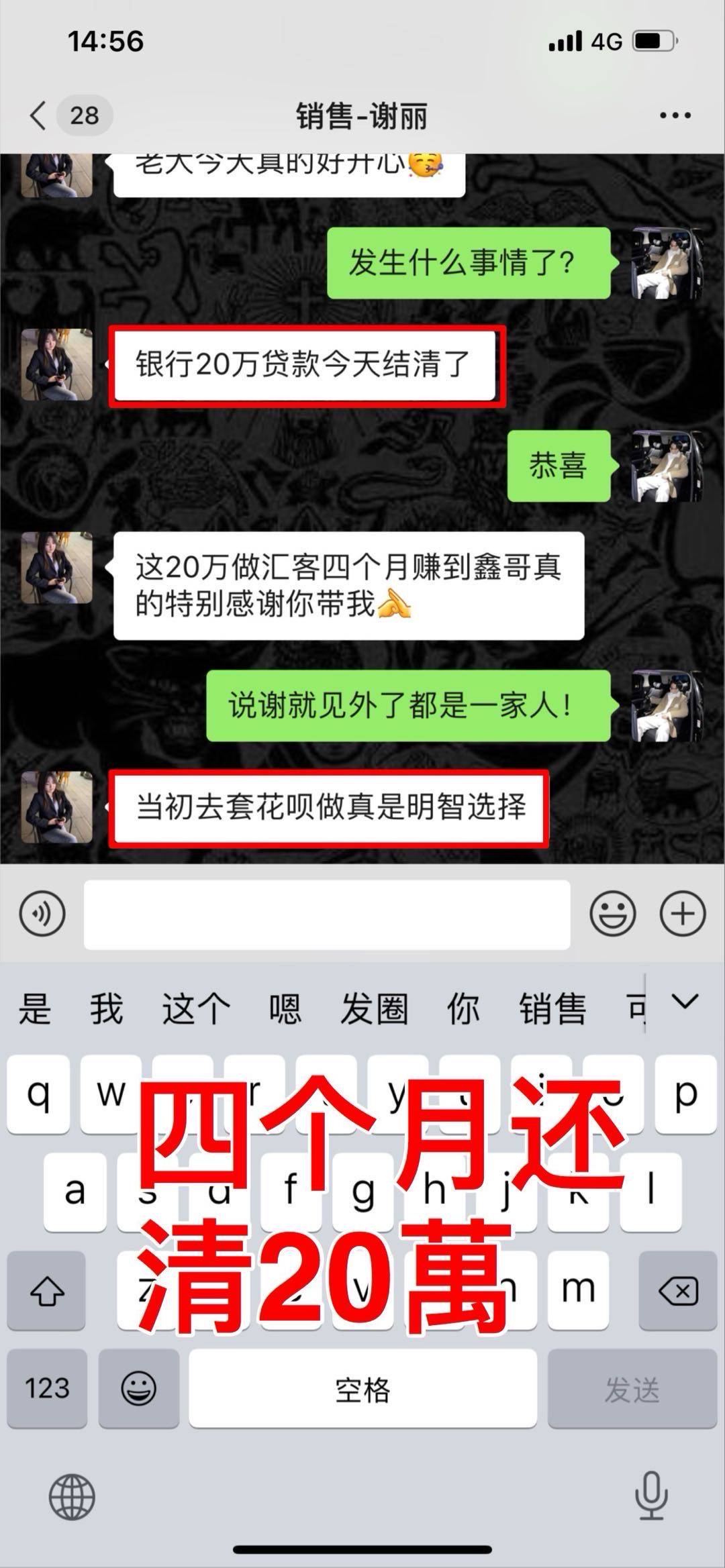
Task: Open 谢丽's avatar beside the 20万贷款 message
Action: coord(56,364)
